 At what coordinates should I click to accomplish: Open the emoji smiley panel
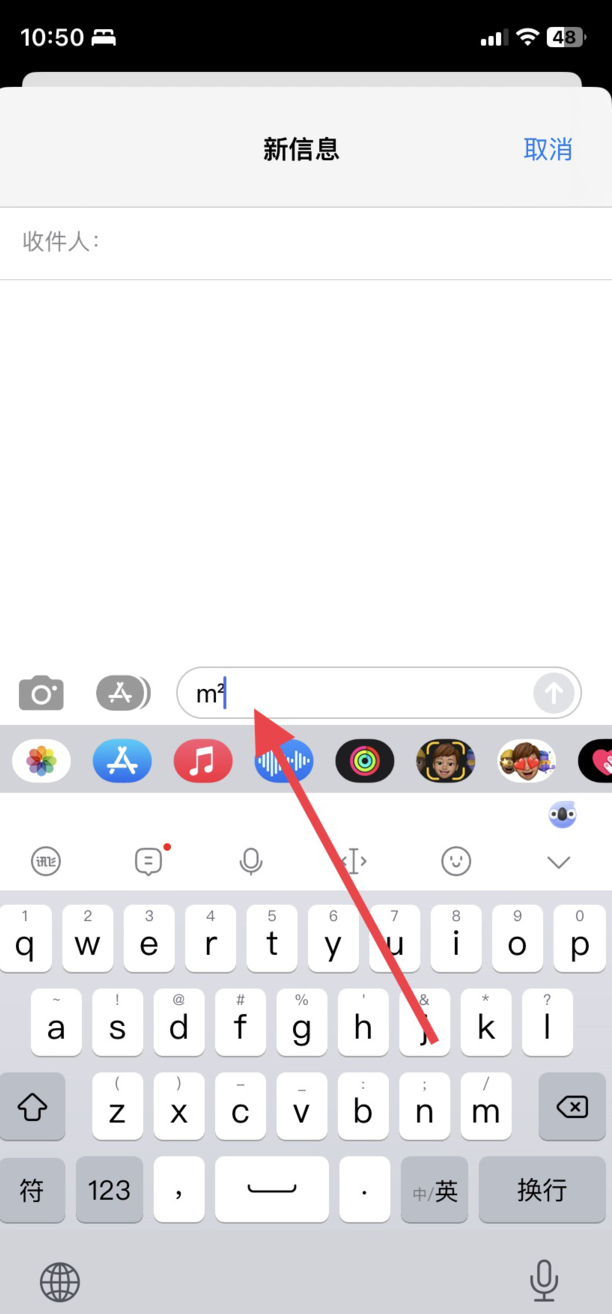click(x=456, y=861)
